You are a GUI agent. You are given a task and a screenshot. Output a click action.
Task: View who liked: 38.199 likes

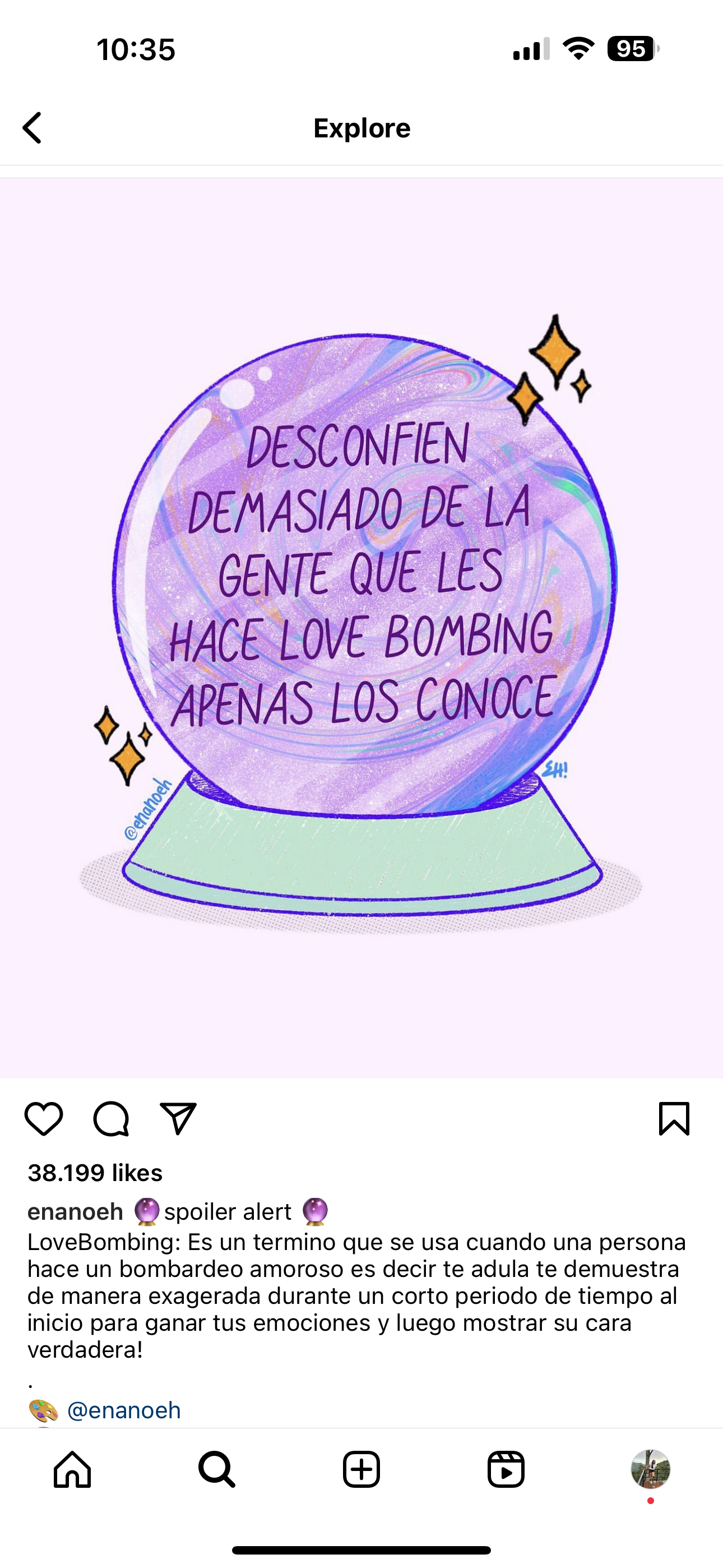tap(95, 1172)
